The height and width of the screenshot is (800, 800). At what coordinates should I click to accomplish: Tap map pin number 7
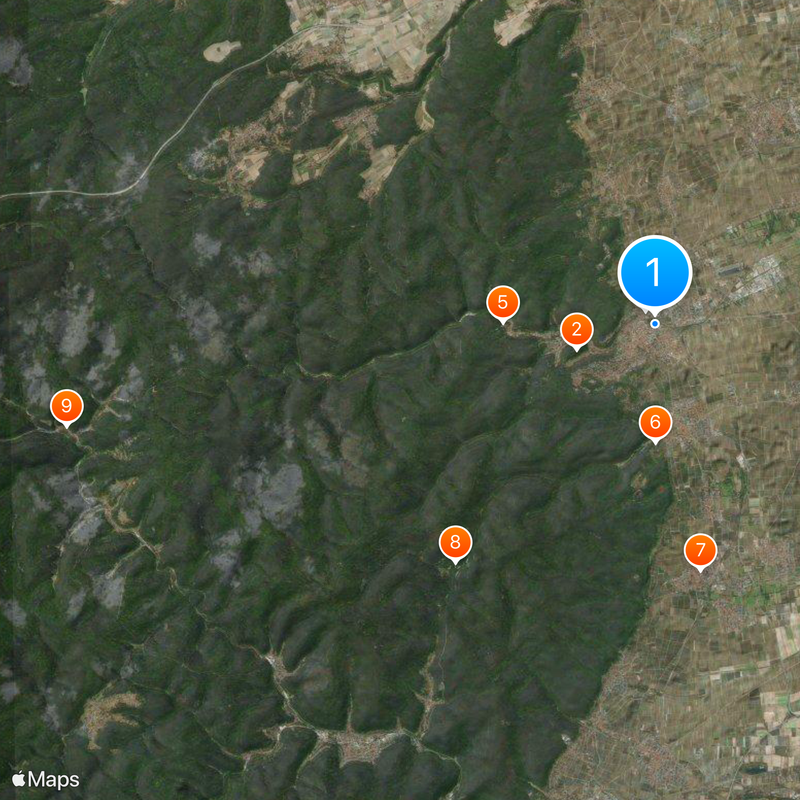click(x=700, y=550)
